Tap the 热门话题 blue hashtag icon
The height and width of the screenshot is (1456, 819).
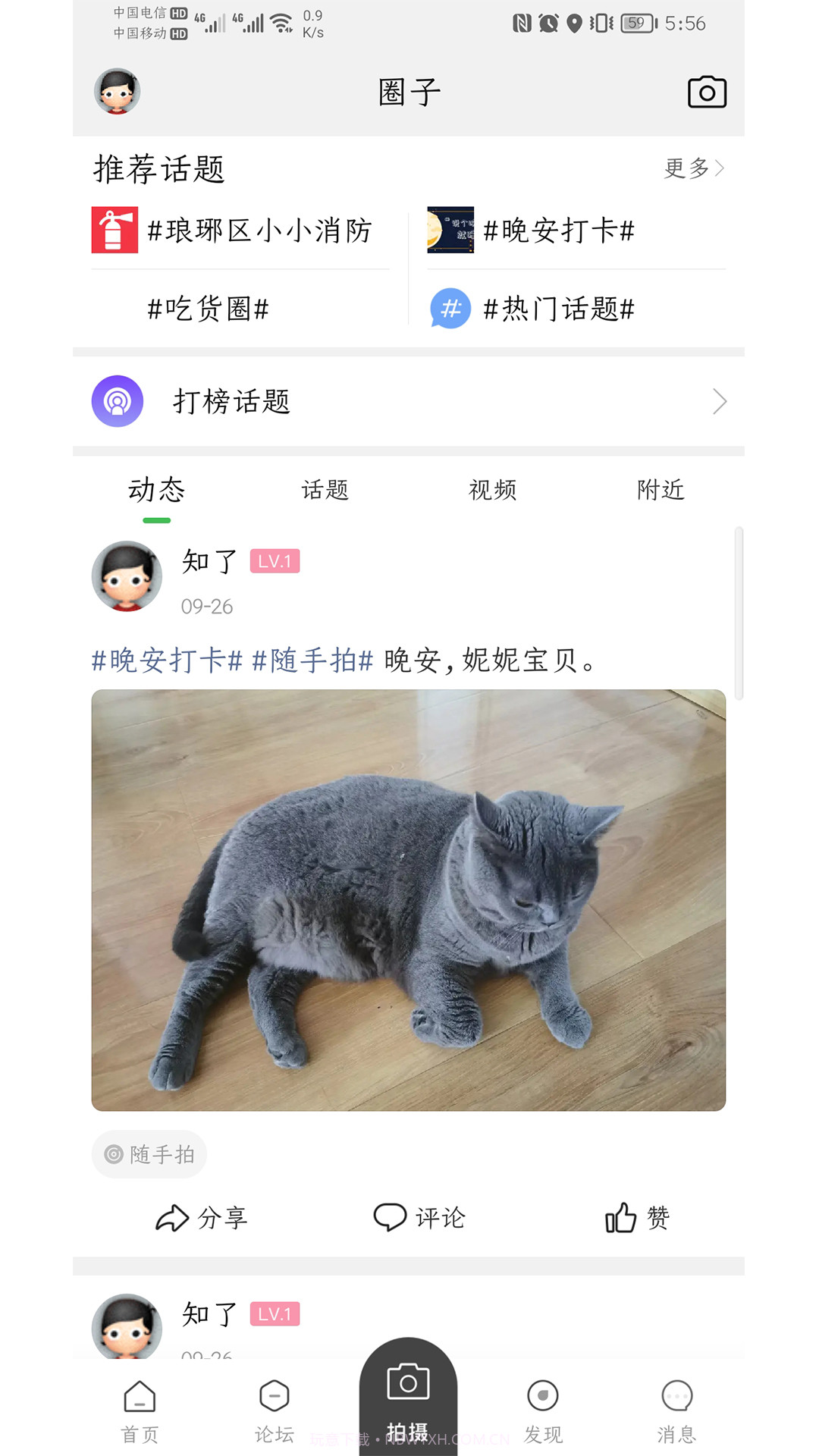449,309
